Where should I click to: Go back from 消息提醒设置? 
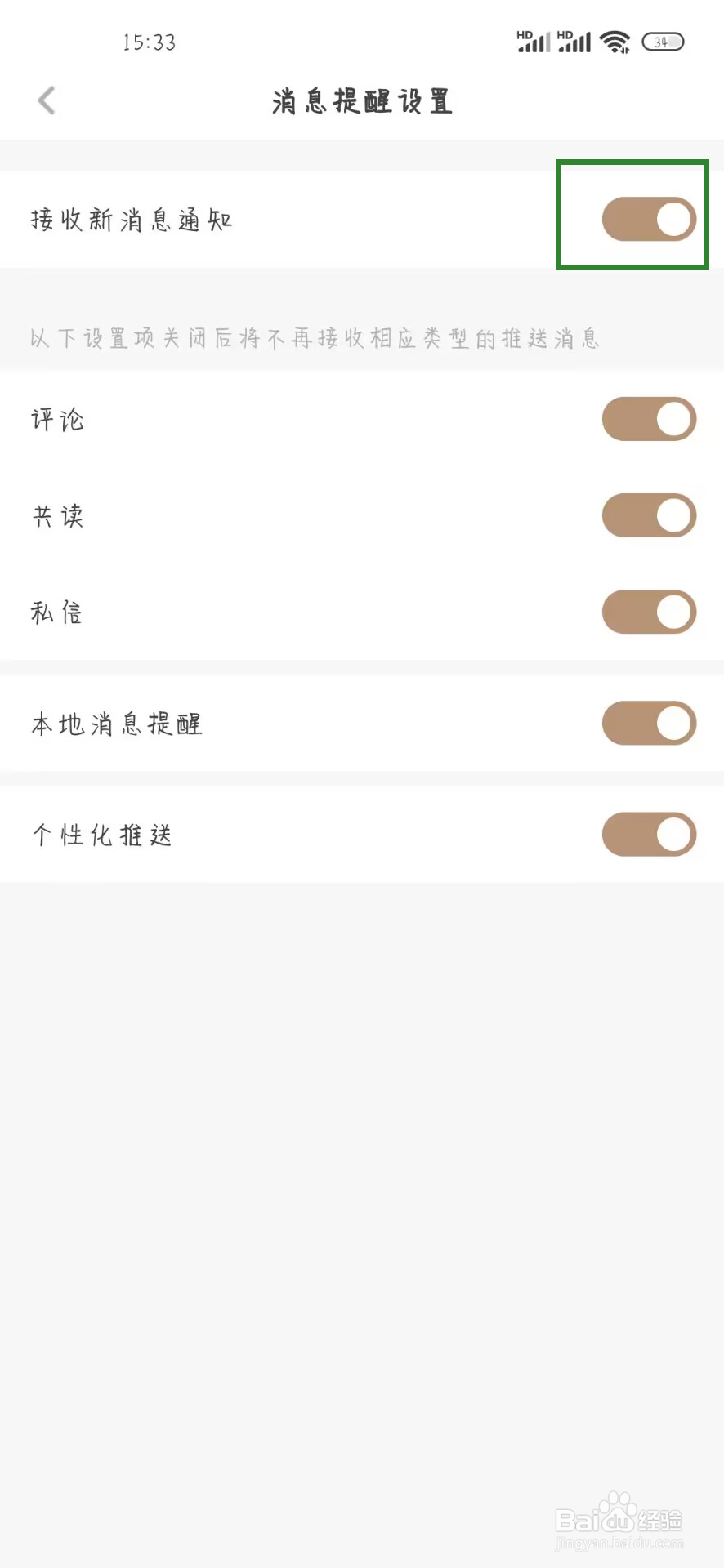47,100
